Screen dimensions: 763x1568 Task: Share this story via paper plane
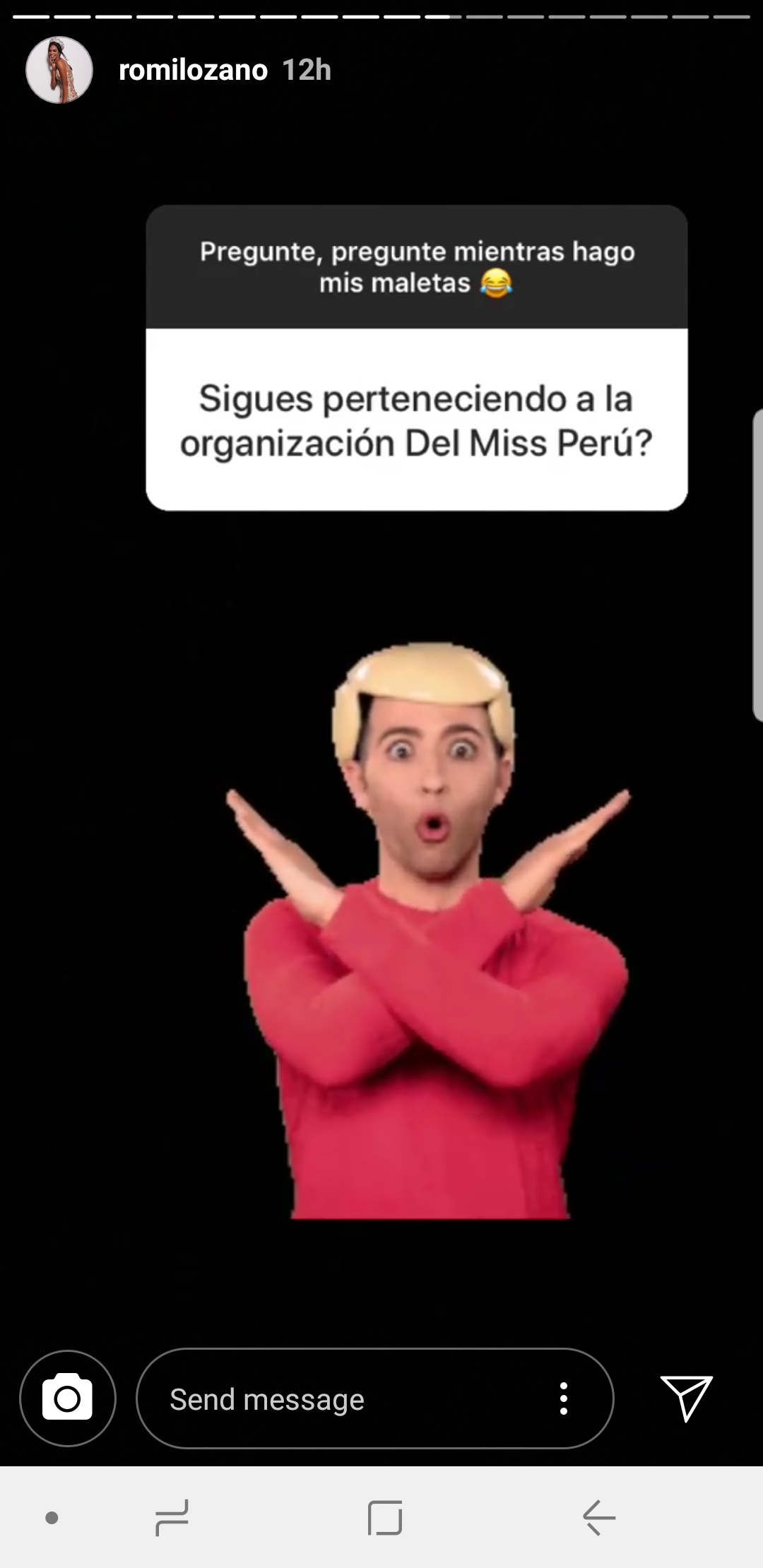tap(686, 1398)
